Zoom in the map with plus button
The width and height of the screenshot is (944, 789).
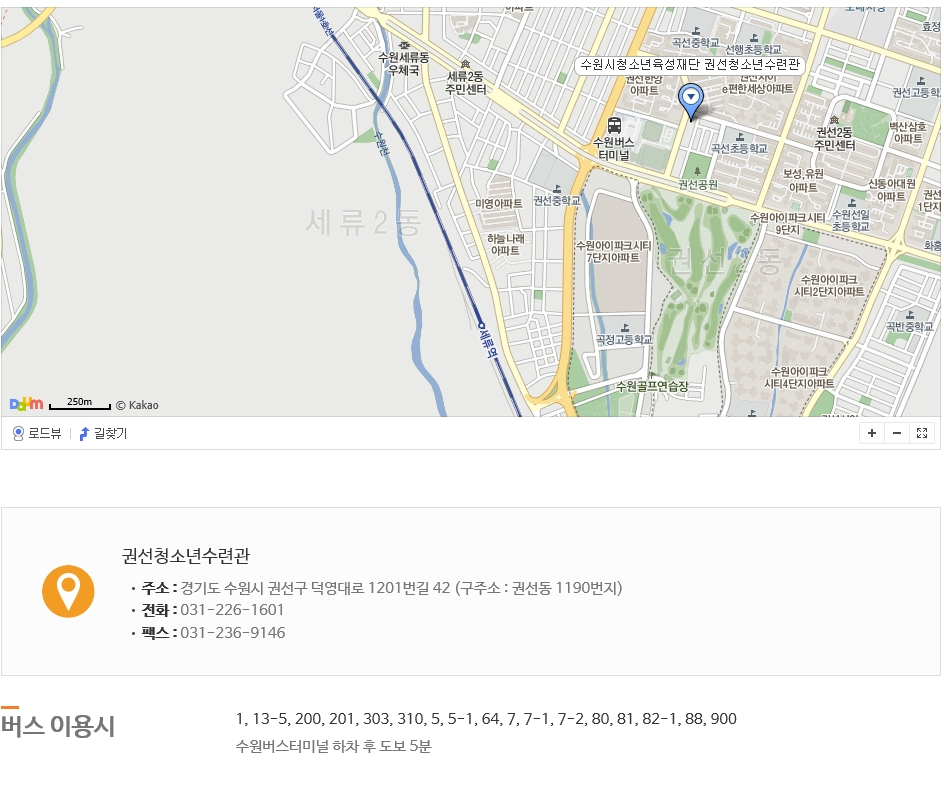tap(872, 433)
